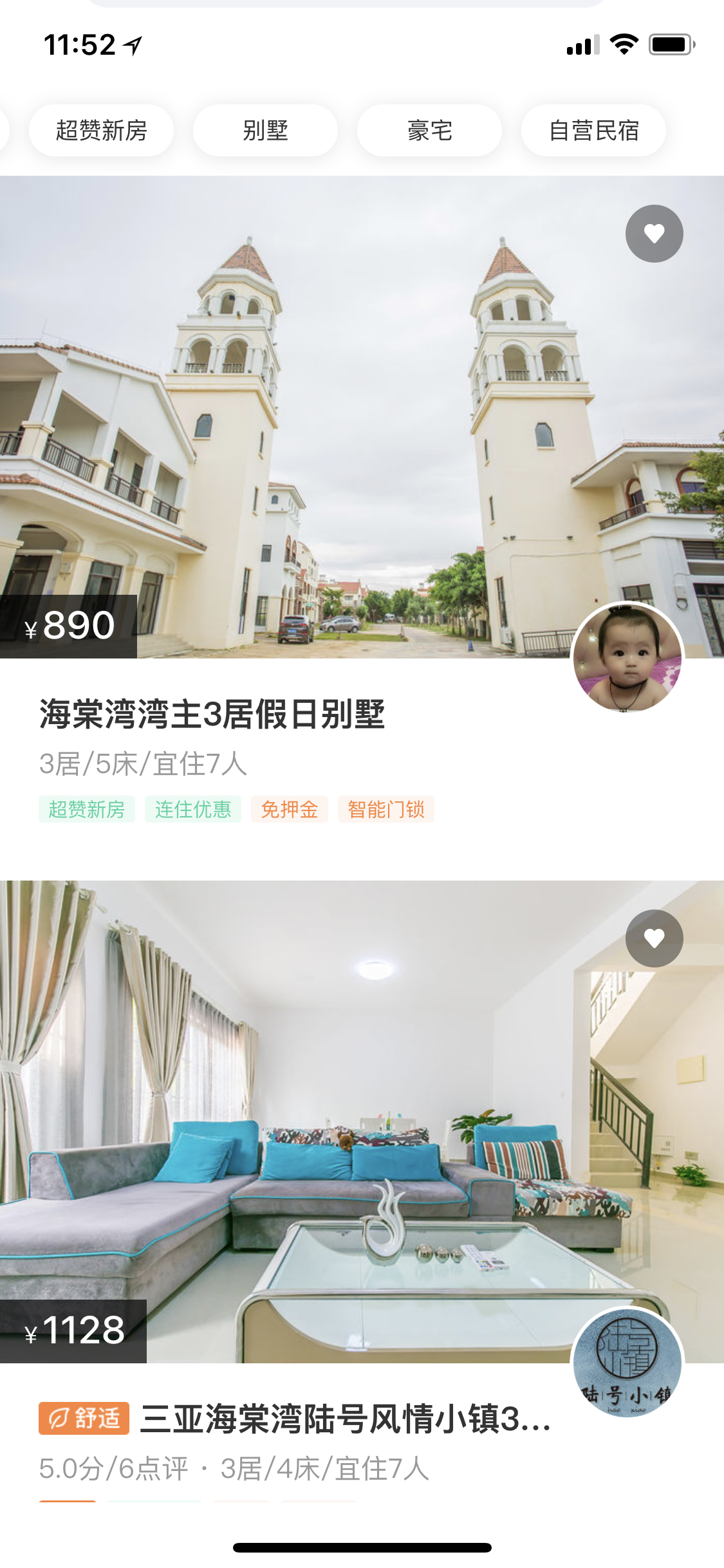Like the ¥1128 三亚海棠湾陆号风情小镇 listing

pos(654,938)
